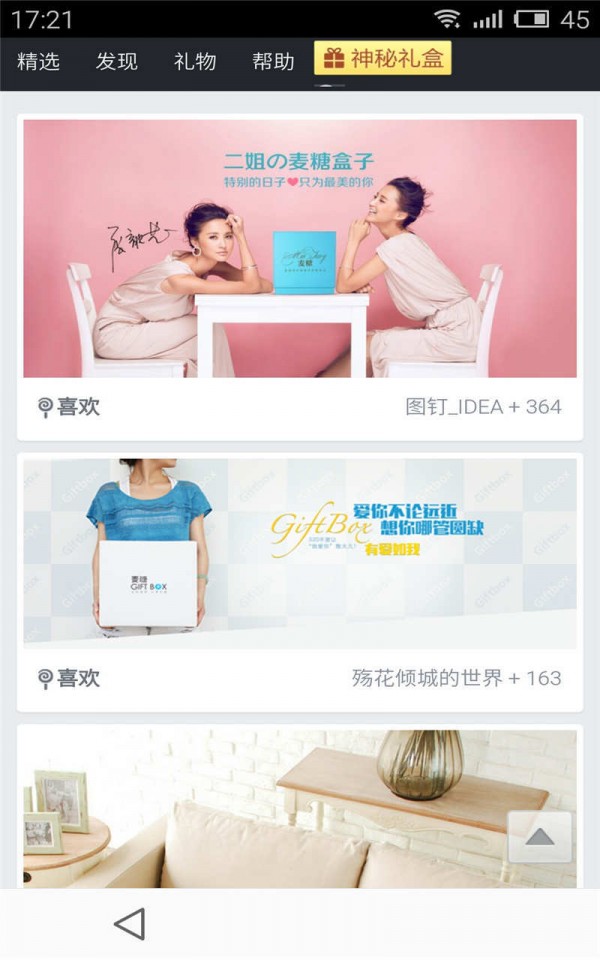600x960 pixels.
Task: Open the 二姐の麦糖盒子 banner card
Action: (300, 248)
